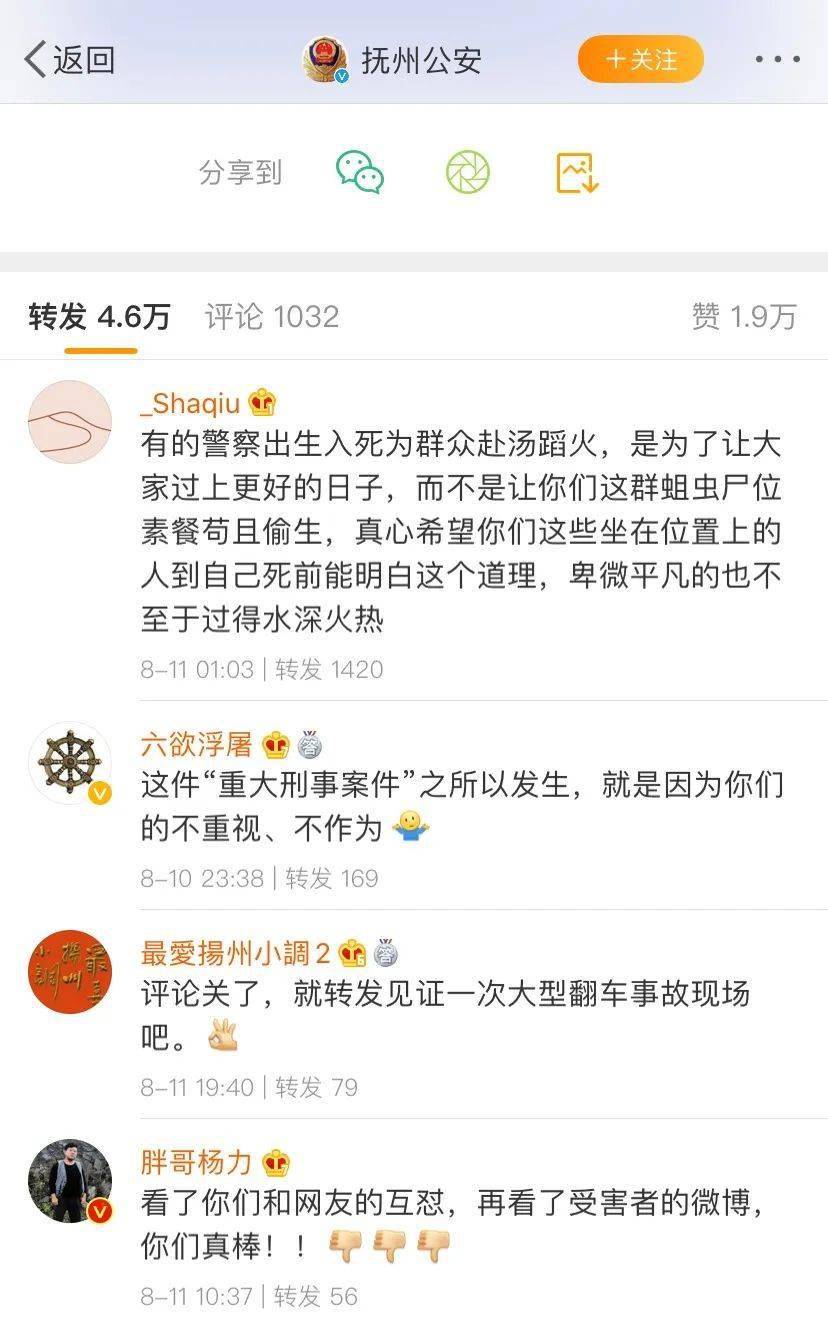Select the 转发 4.6万 tab
The height and width of the screenshot is (1337, 828).
pos(99,317)
